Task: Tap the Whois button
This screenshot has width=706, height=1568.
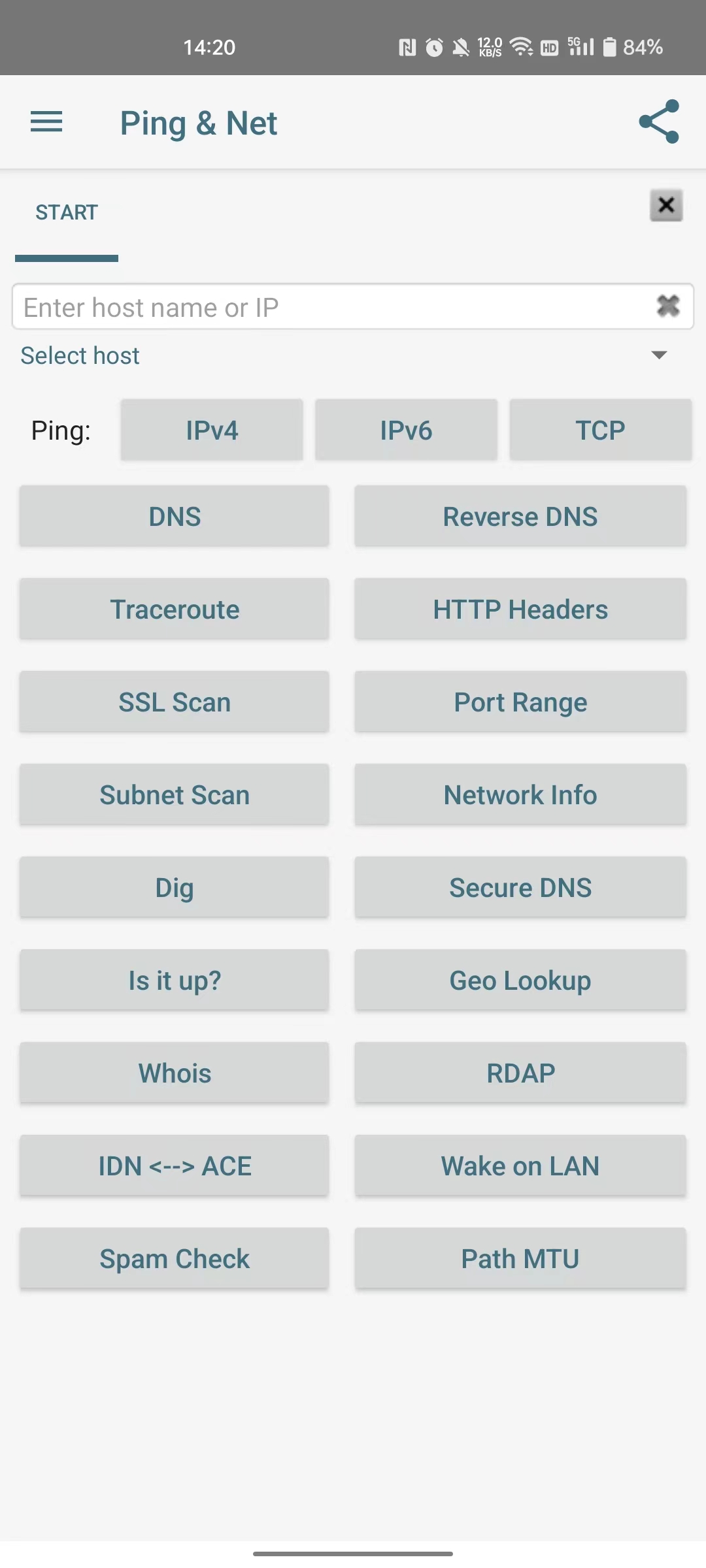Action: (175, 1073)
